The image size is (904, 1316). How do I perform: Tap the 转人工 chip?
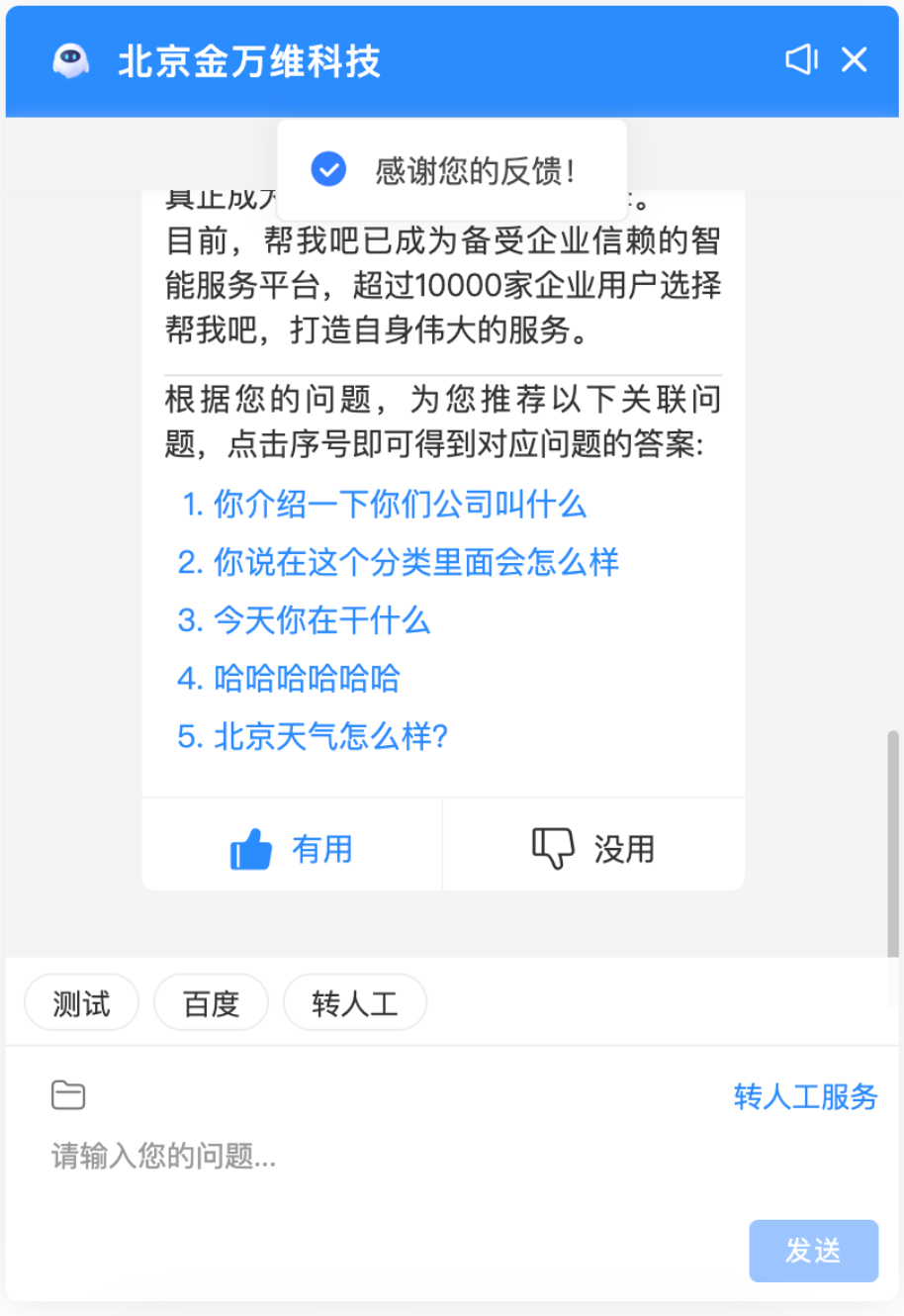354,1003
